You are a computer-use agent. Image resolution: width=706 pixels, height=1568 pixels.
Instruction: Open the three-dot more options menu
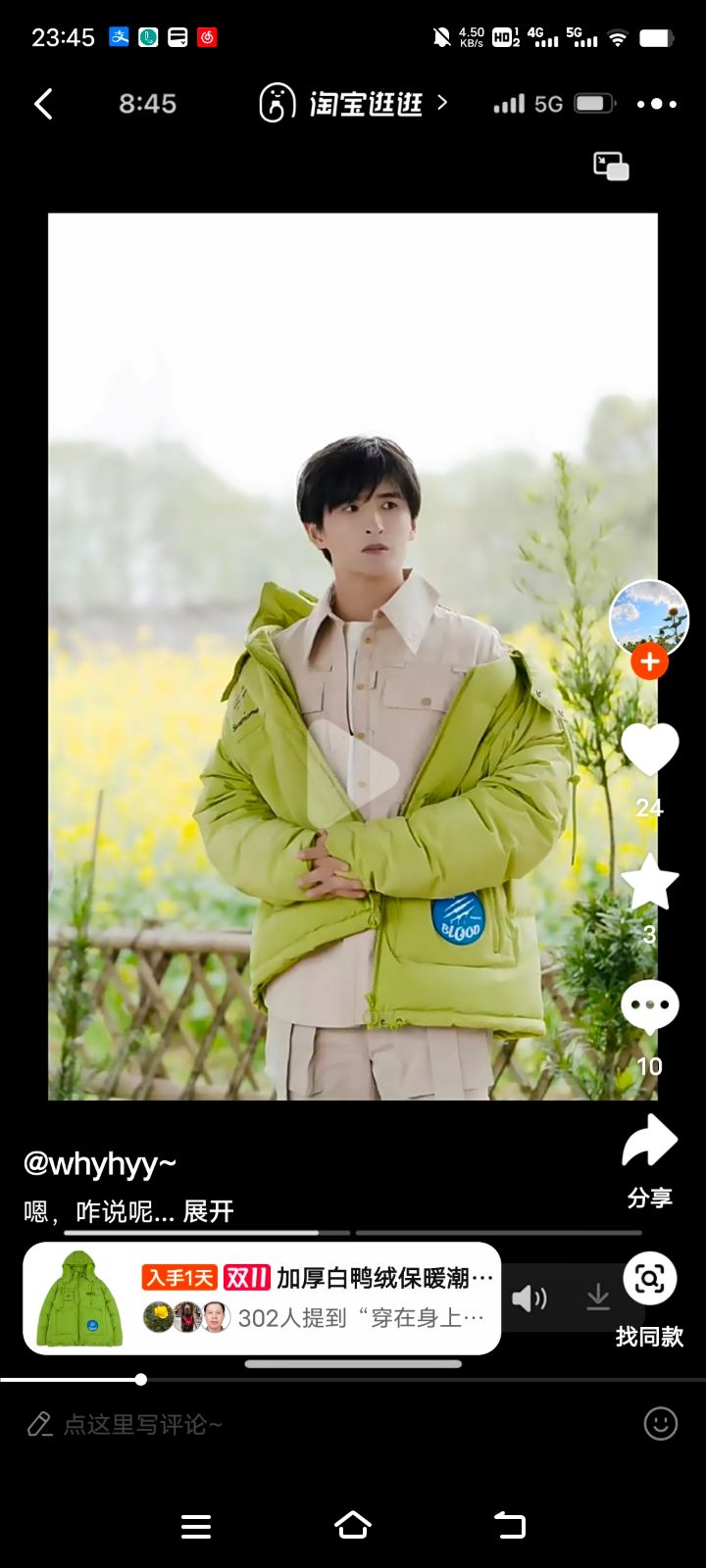coord(656,104)
